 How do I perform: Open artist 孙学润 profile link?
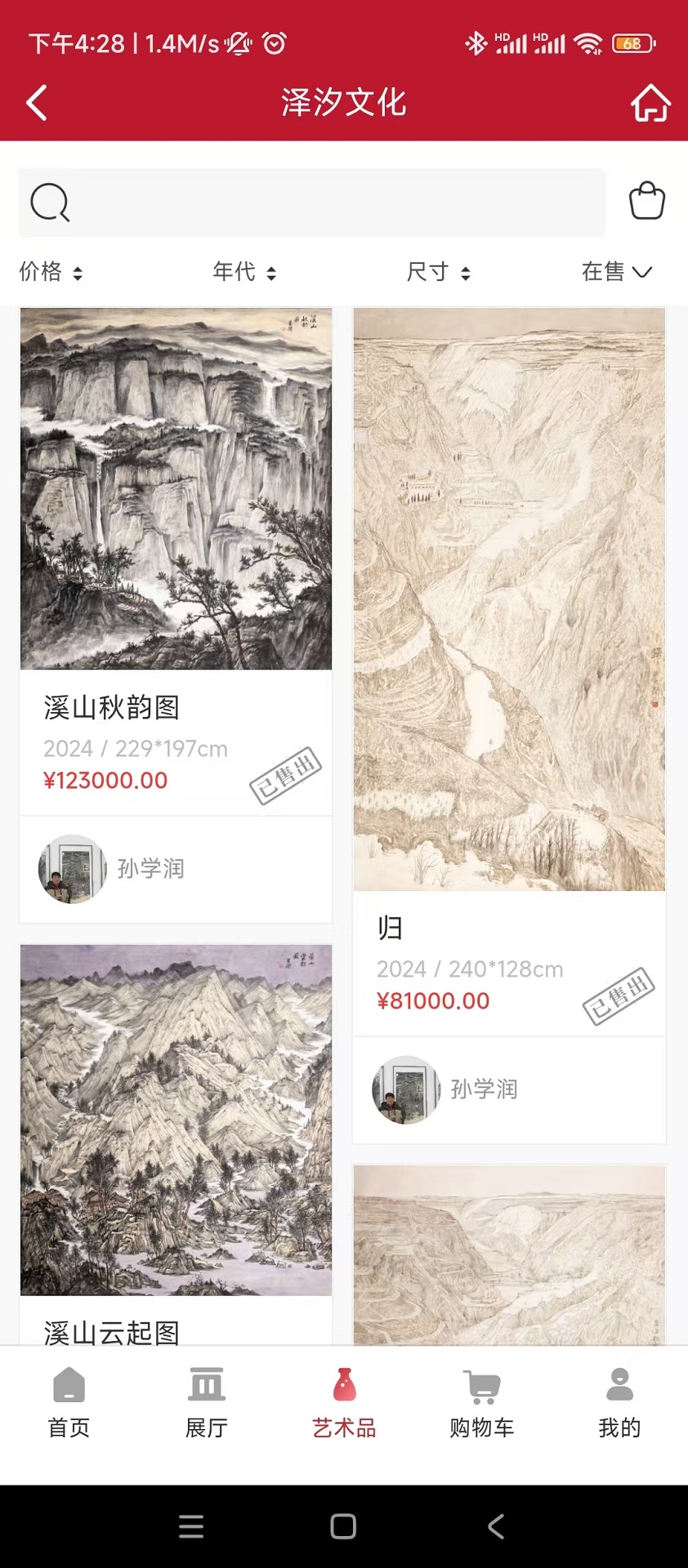(152, 869)
